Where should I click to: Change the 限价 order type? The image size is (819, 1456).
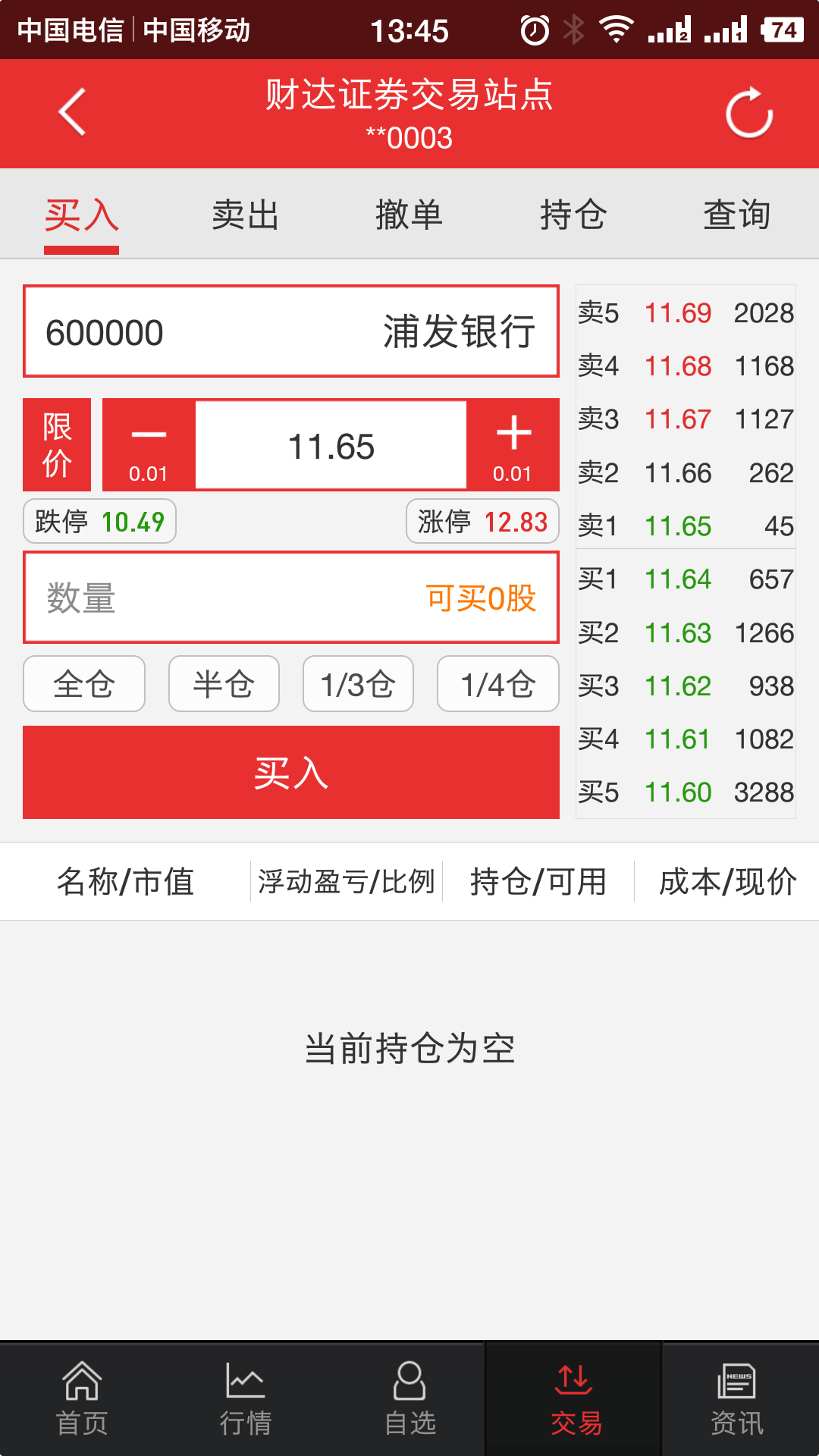point(57,445)
